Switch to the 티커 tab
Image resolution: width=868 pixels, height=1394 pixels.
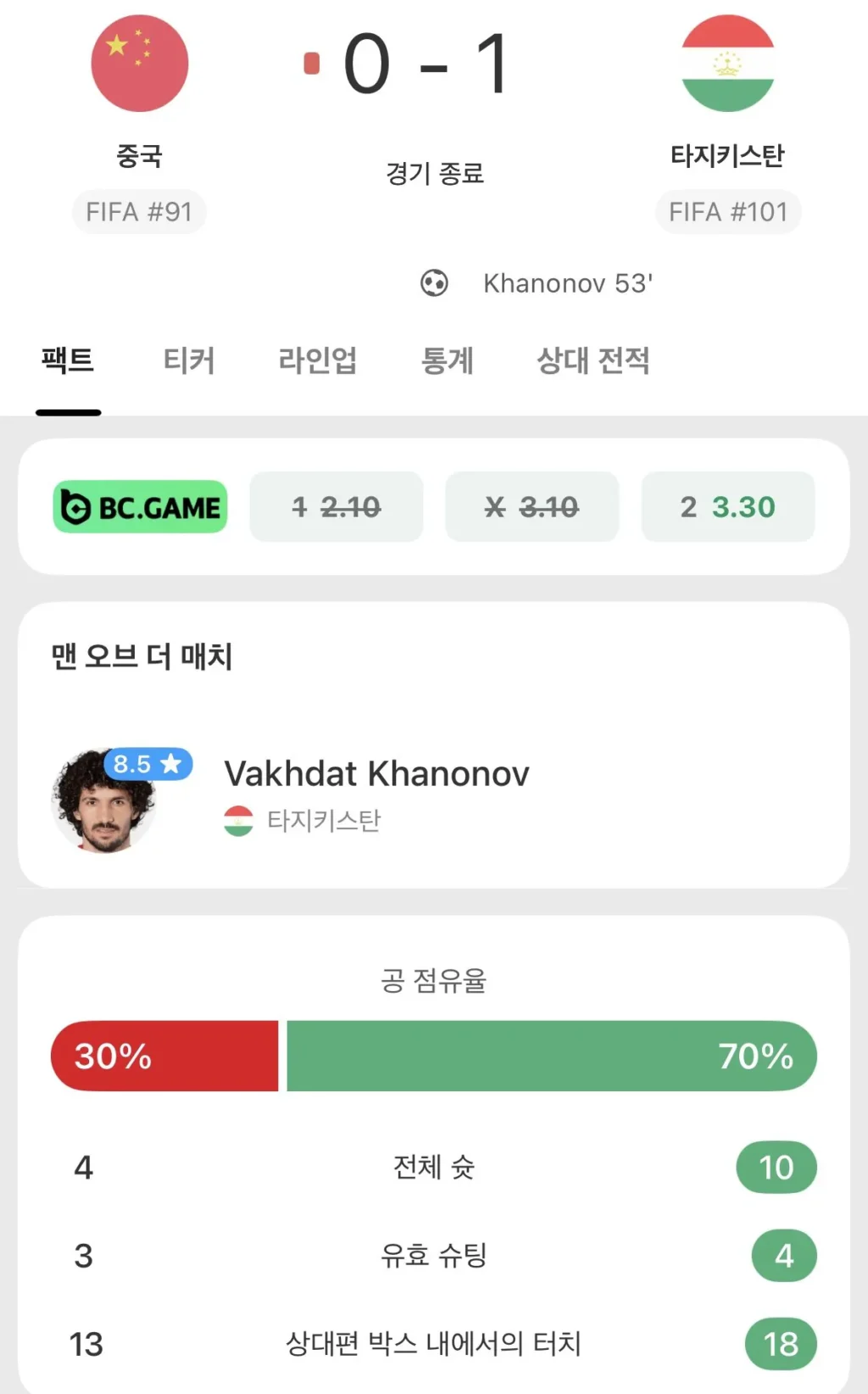[x=189, y=361]
